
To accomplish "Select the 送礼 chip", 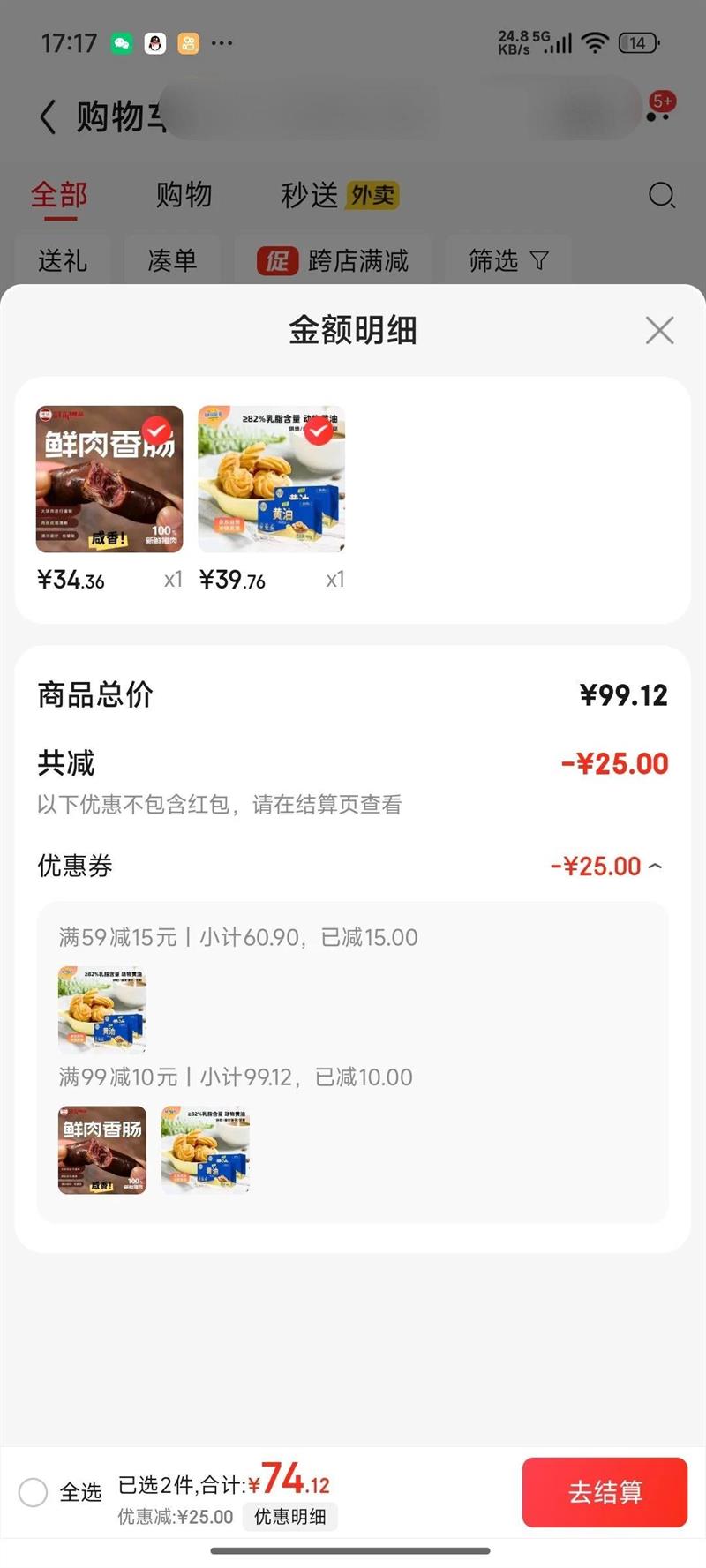I will pos(63,260).
